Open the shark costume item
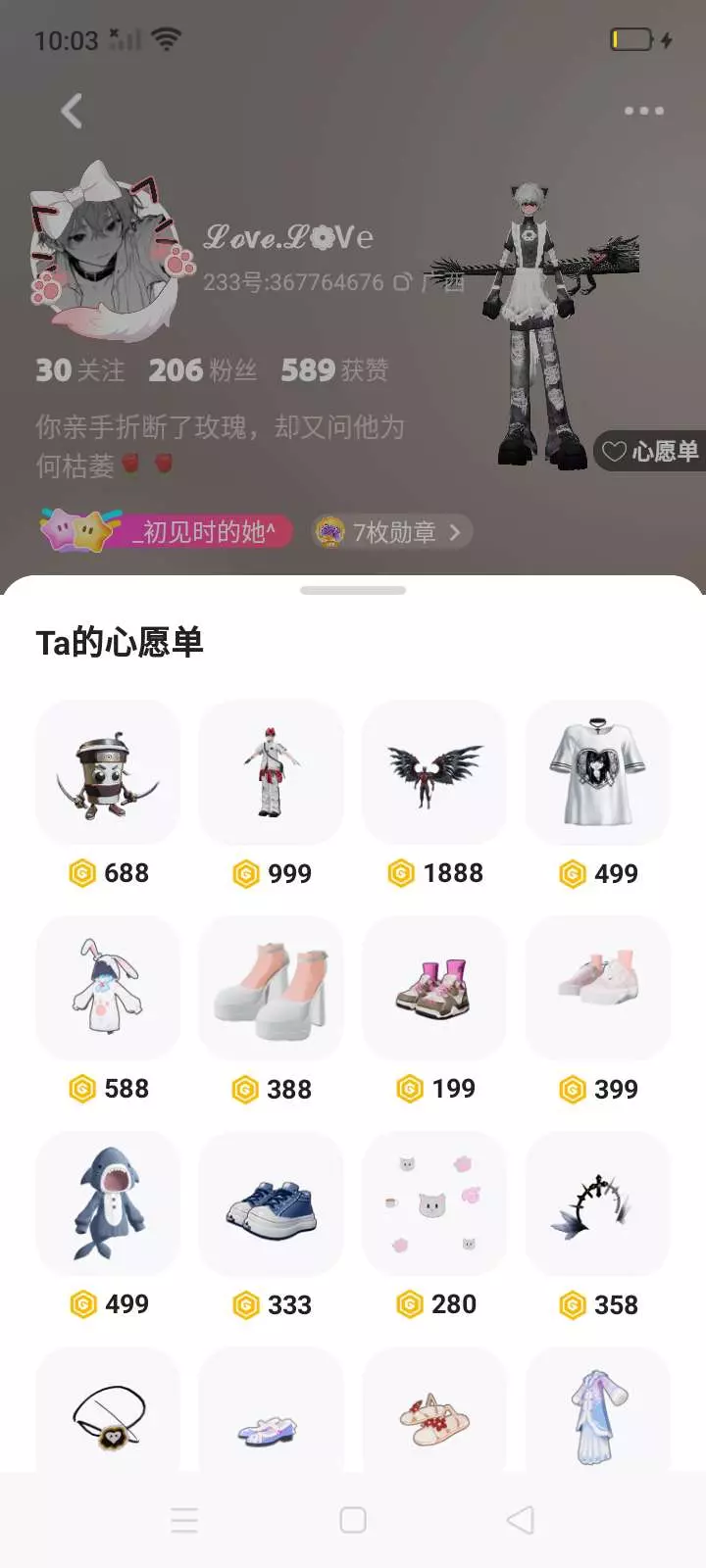706x1568 pixels. pyautogui.click(x=108, y=1203)
